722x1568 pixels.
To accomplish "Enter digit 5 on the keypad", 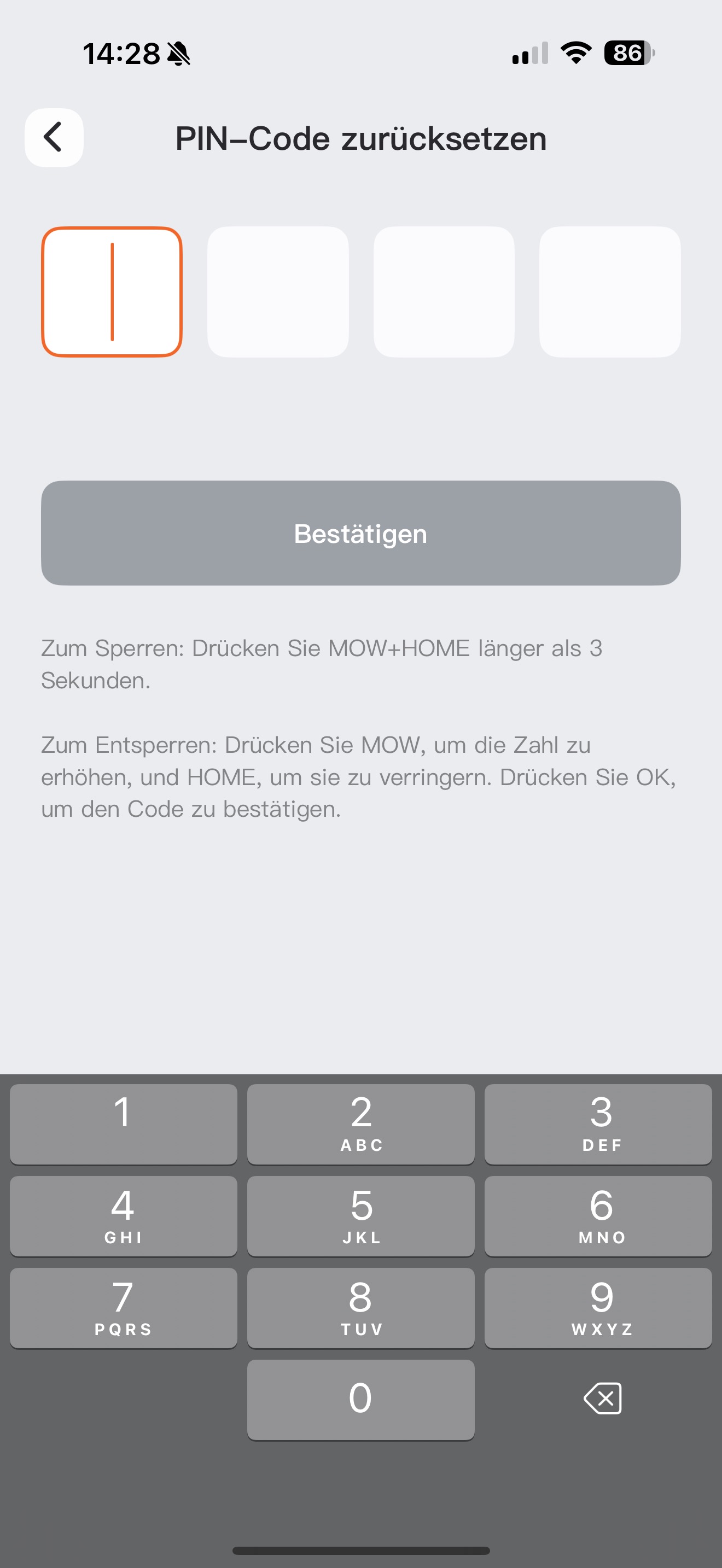I will [361, 1215].
